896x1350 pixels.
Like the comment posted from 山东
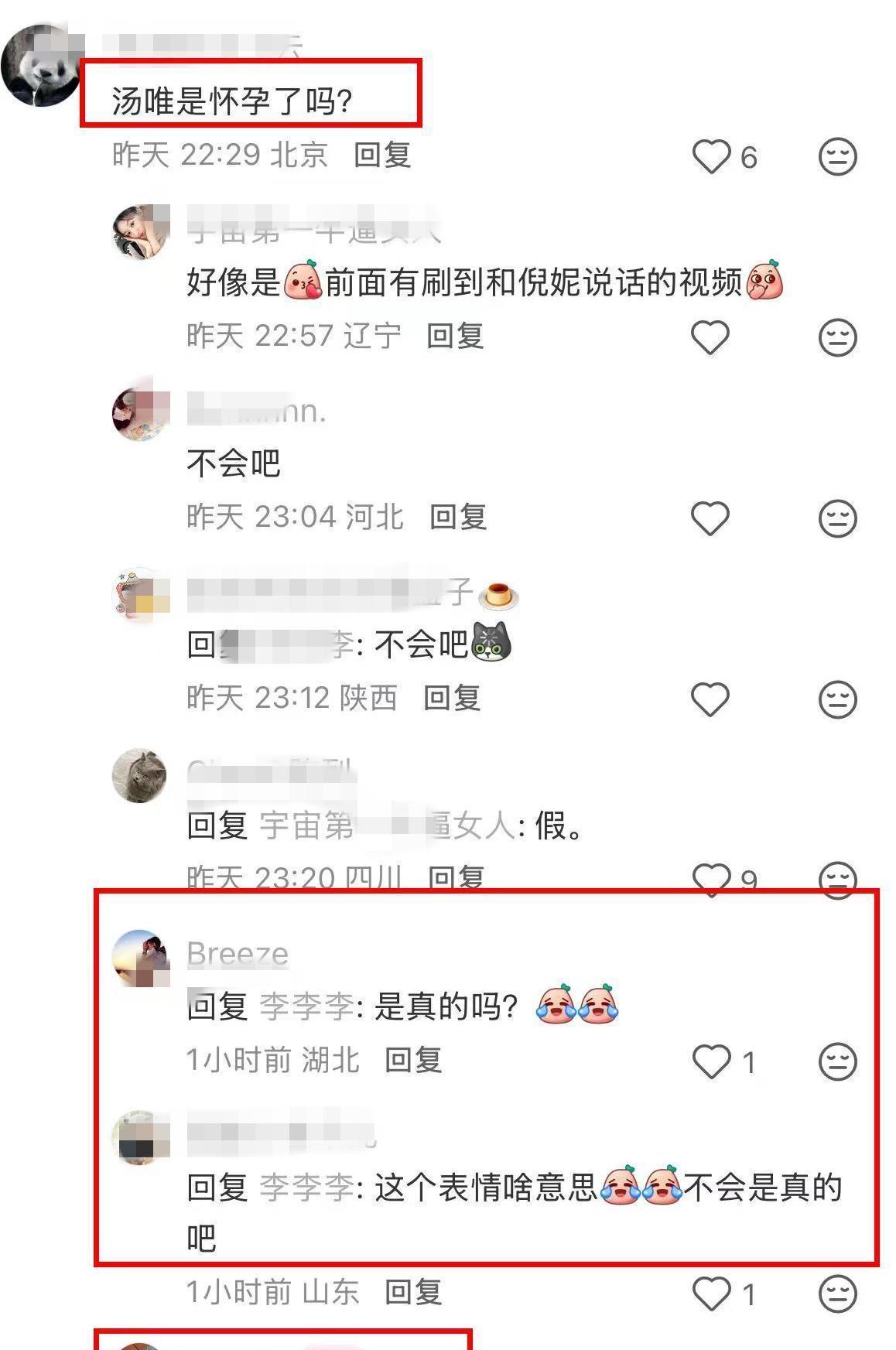tap(711, 1294)
